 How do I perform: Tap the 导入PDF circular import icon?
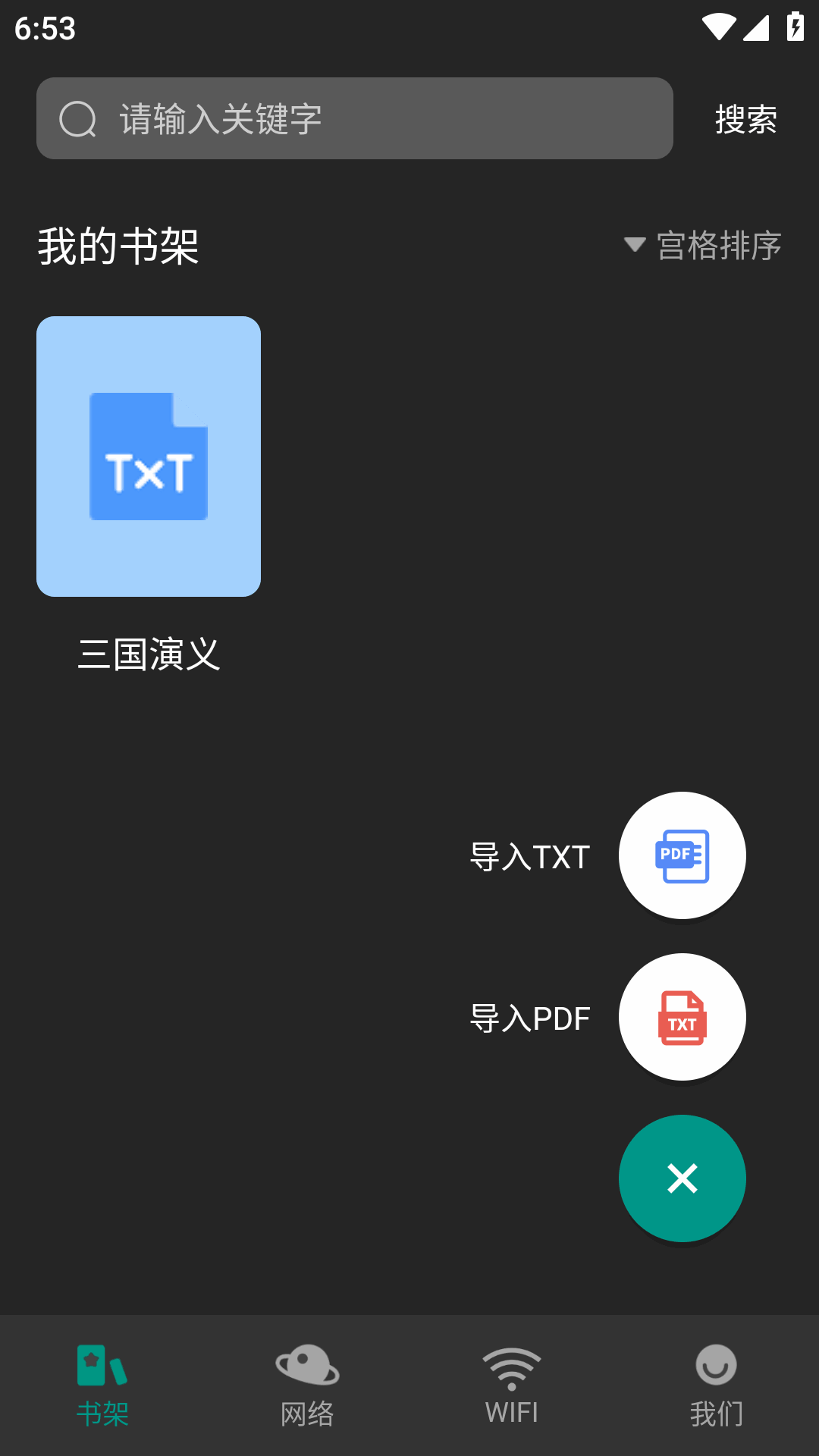pos(682,1017)
